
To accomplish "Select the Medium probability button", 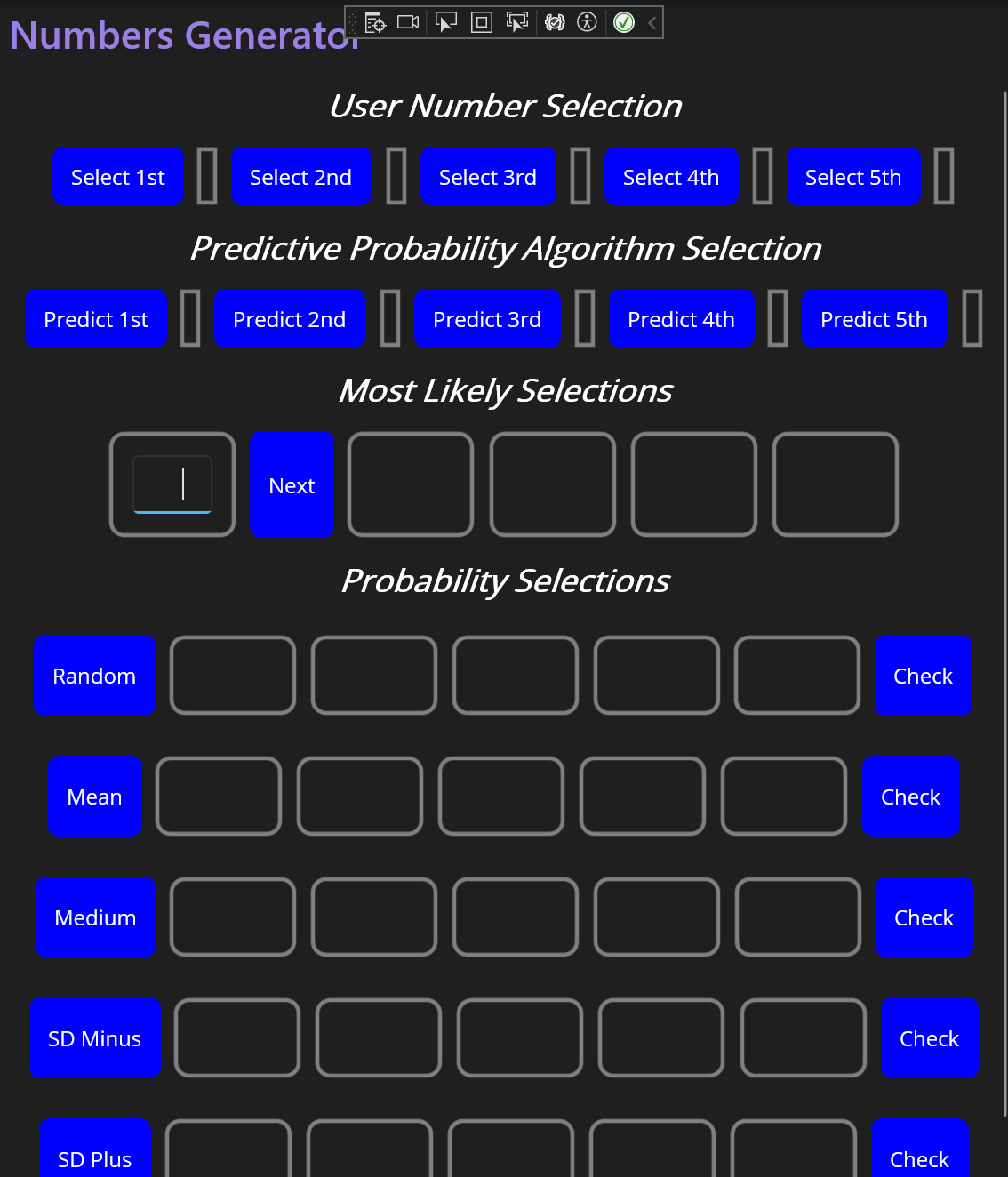I will pyautogui.click(x=95, y=917).
